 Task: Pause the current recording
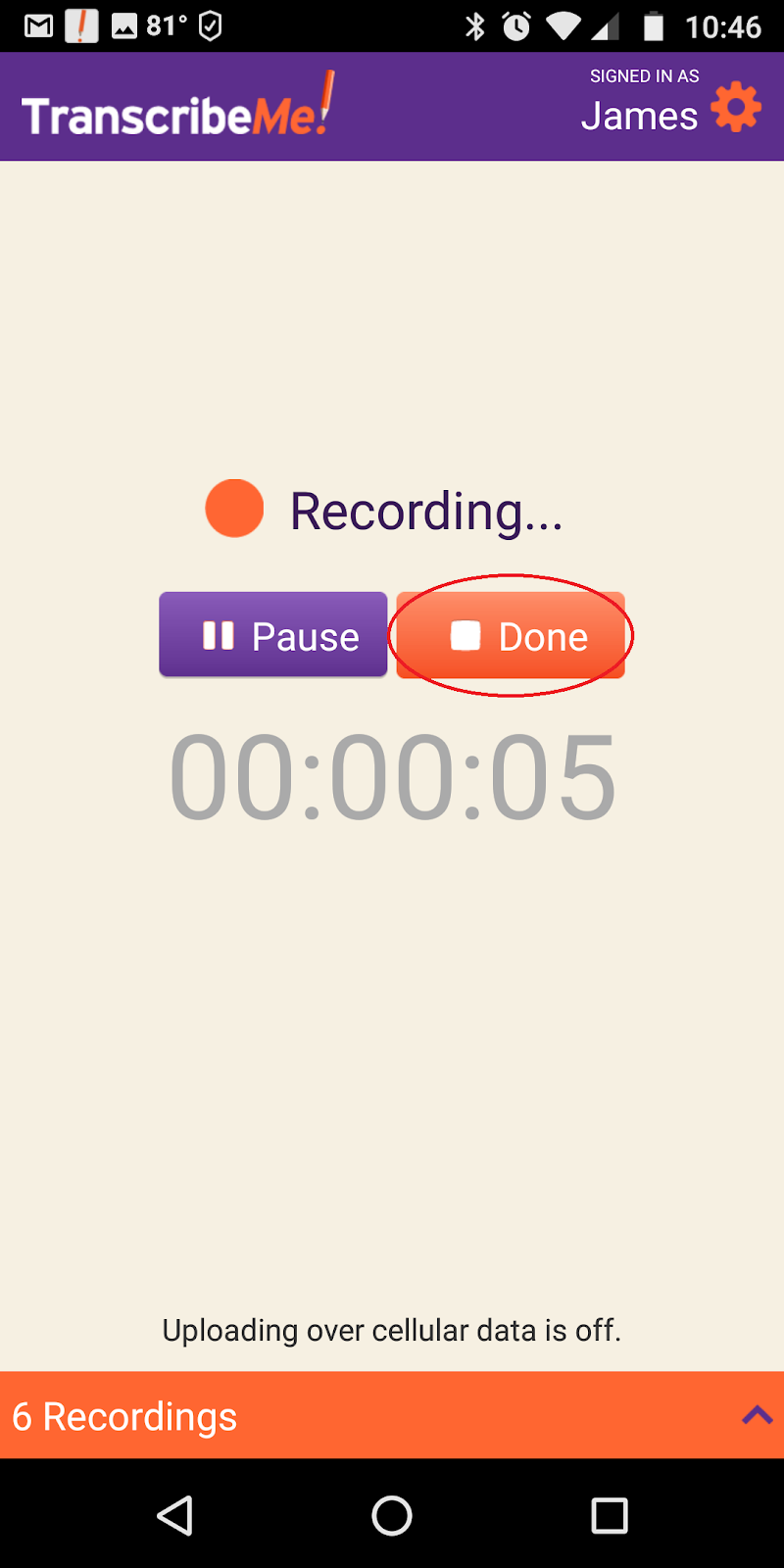[273, 635]
